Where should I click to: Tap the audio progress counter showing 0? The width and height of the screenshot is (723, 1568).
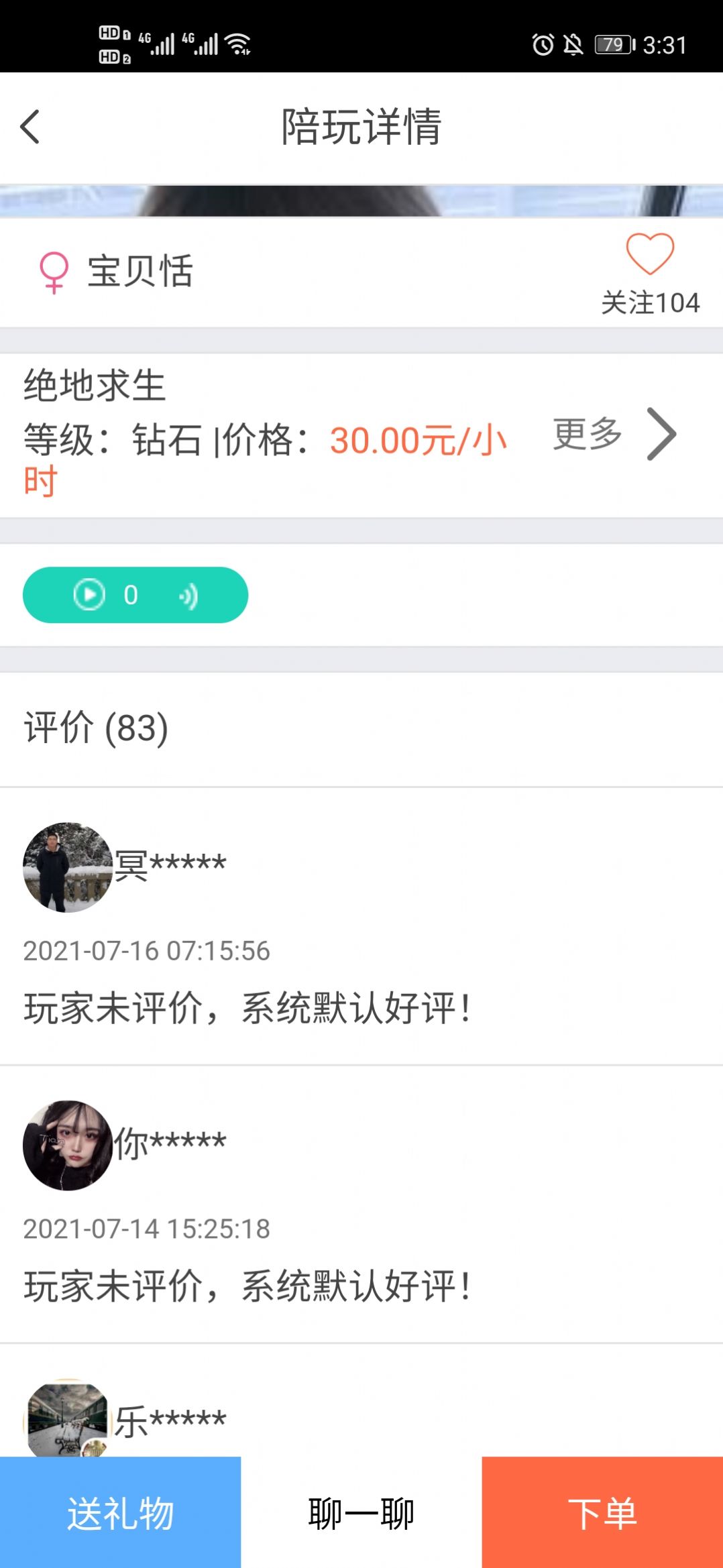pyautogui.click(x=131, y=594)
